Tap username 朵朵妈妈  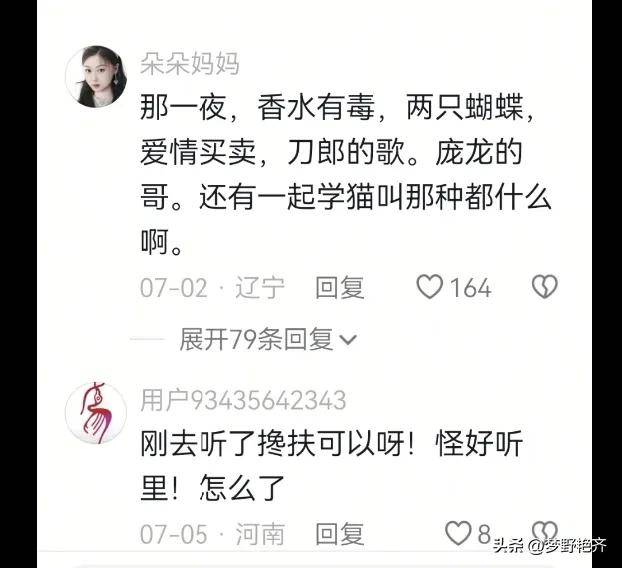[189, 64]
